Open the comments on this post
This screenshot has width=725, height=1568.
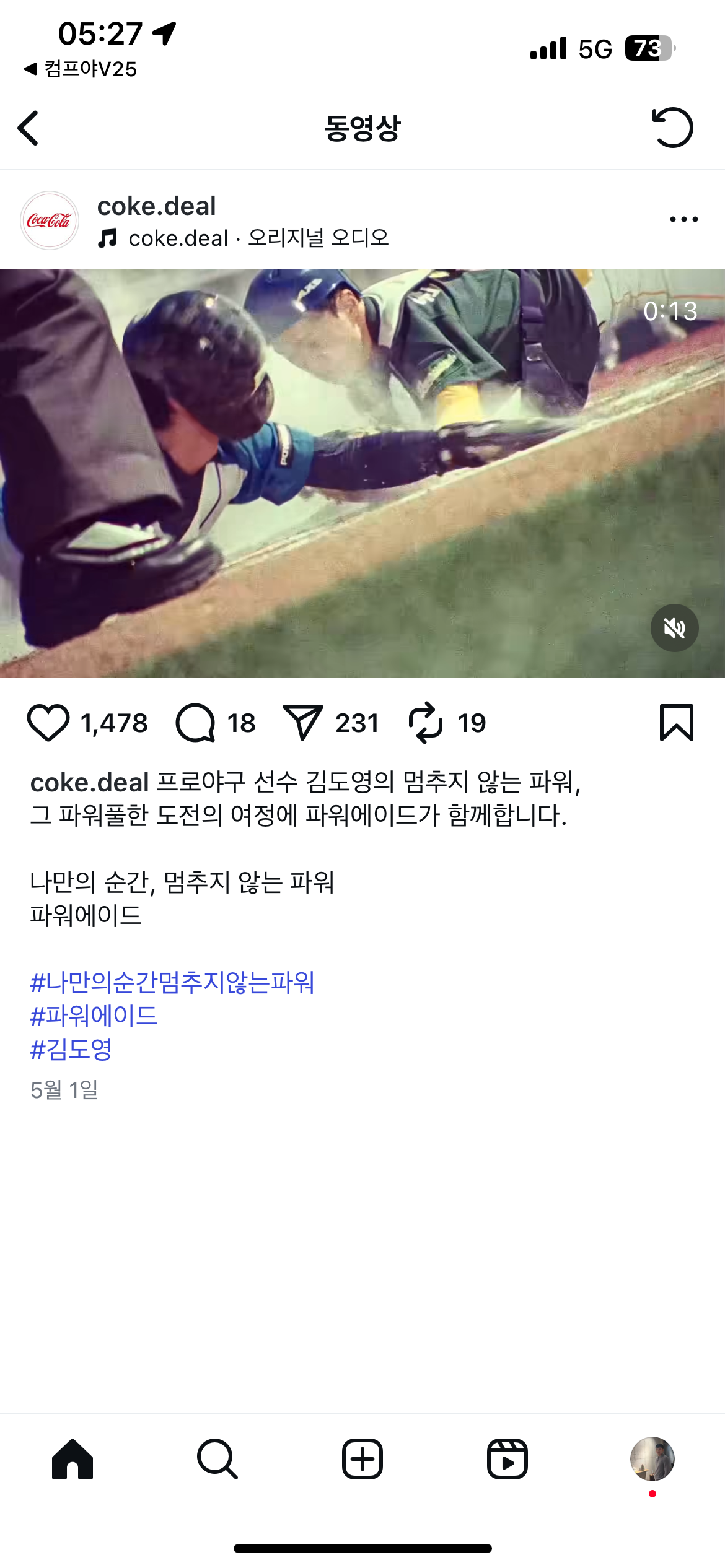[x=196, y=723]
